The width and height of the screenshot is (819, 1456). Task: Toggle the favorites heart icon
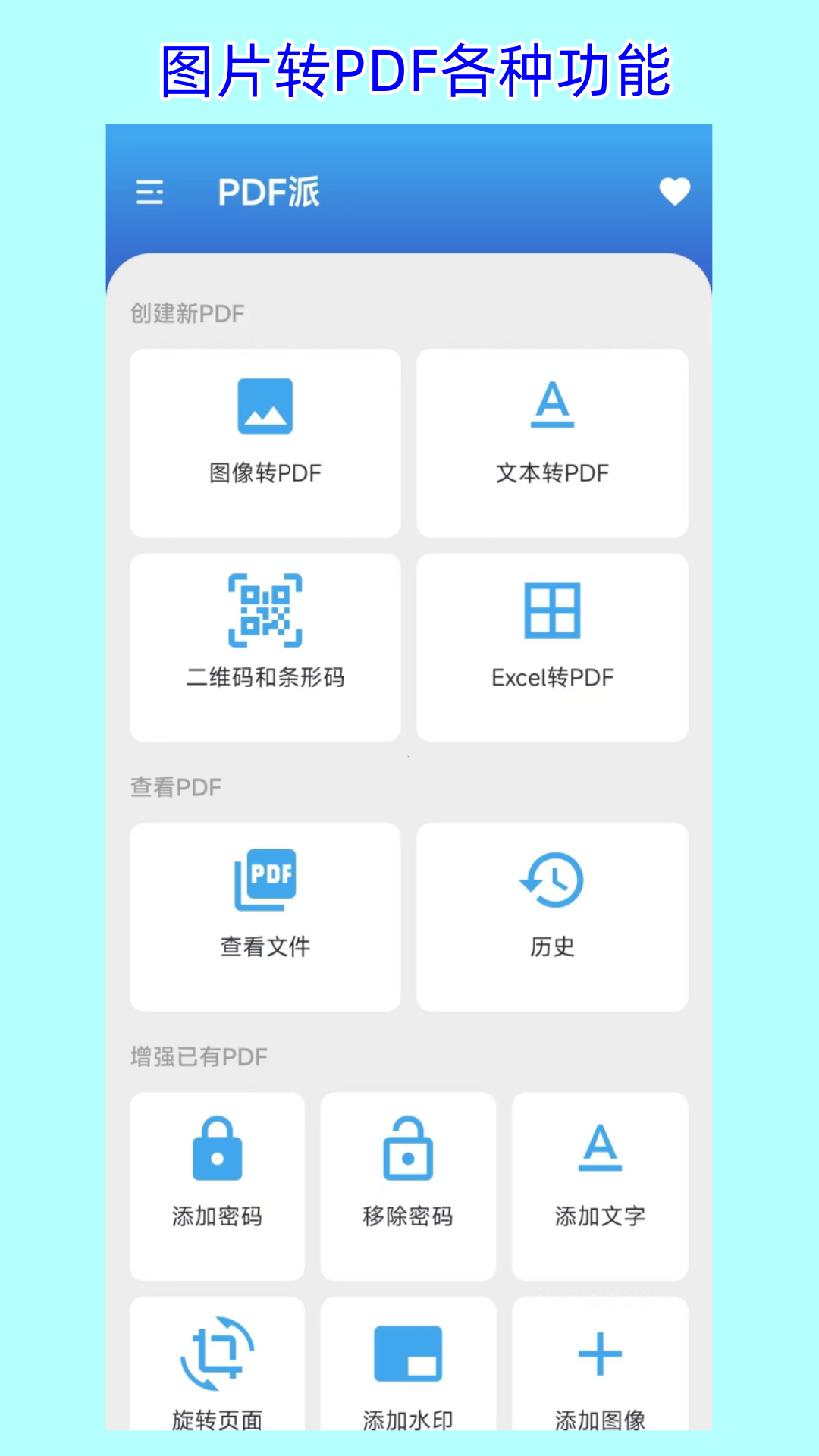[x=673, y=192]
